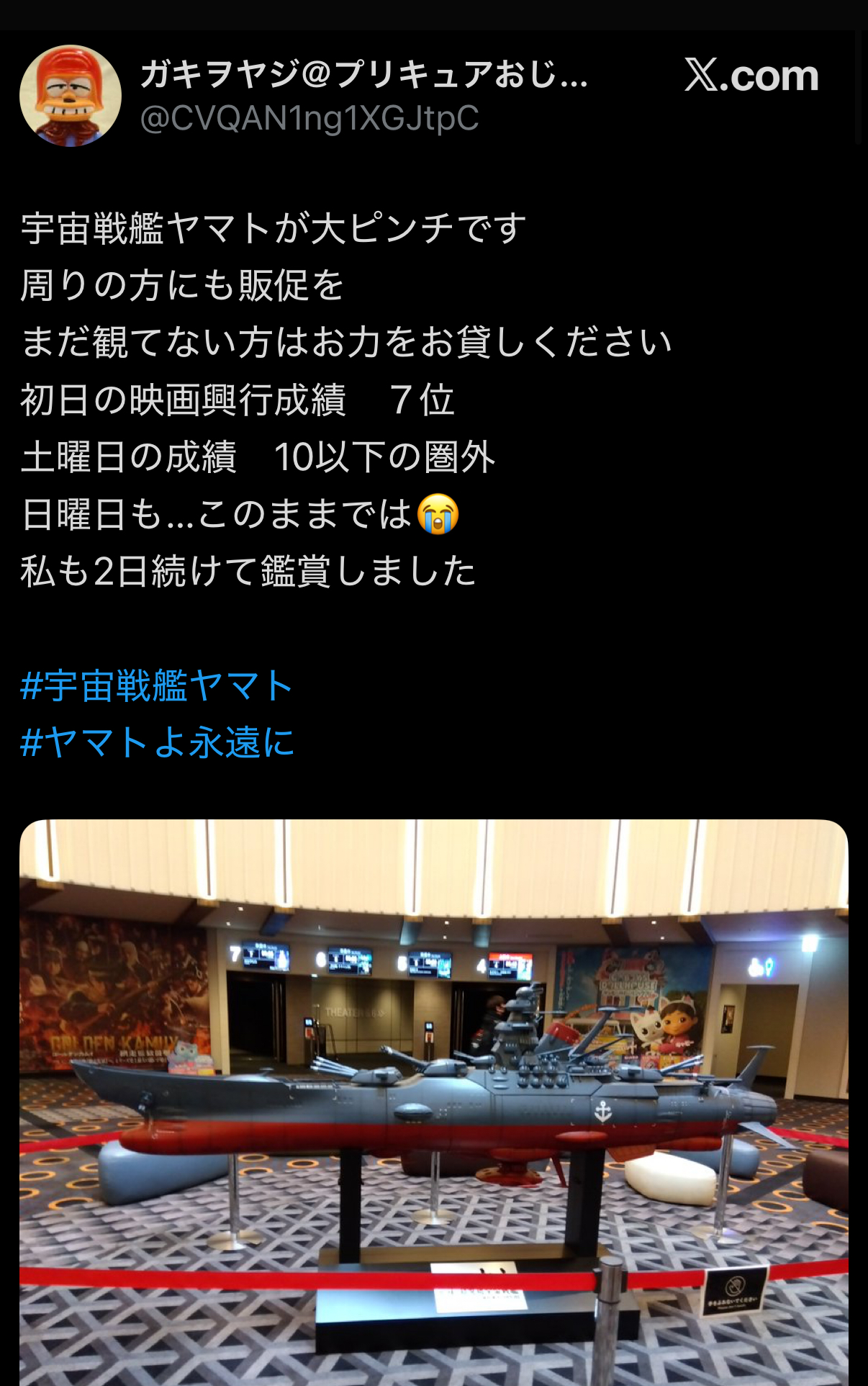Open ガキヲヤジ's profile avatar
Viewport: 868px width, 1386px height.
(x=71, y=96)
